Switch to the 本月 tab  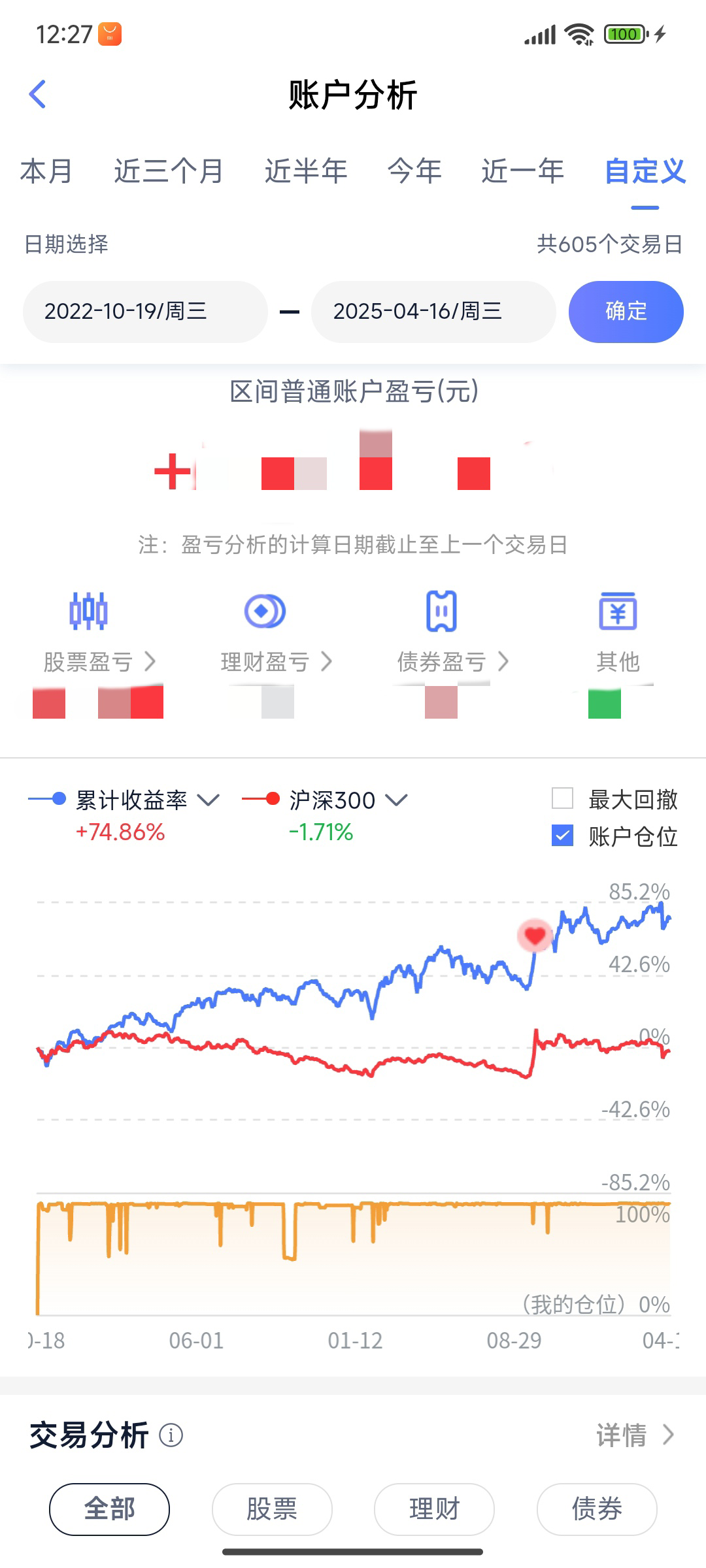(x=46, y=171)
